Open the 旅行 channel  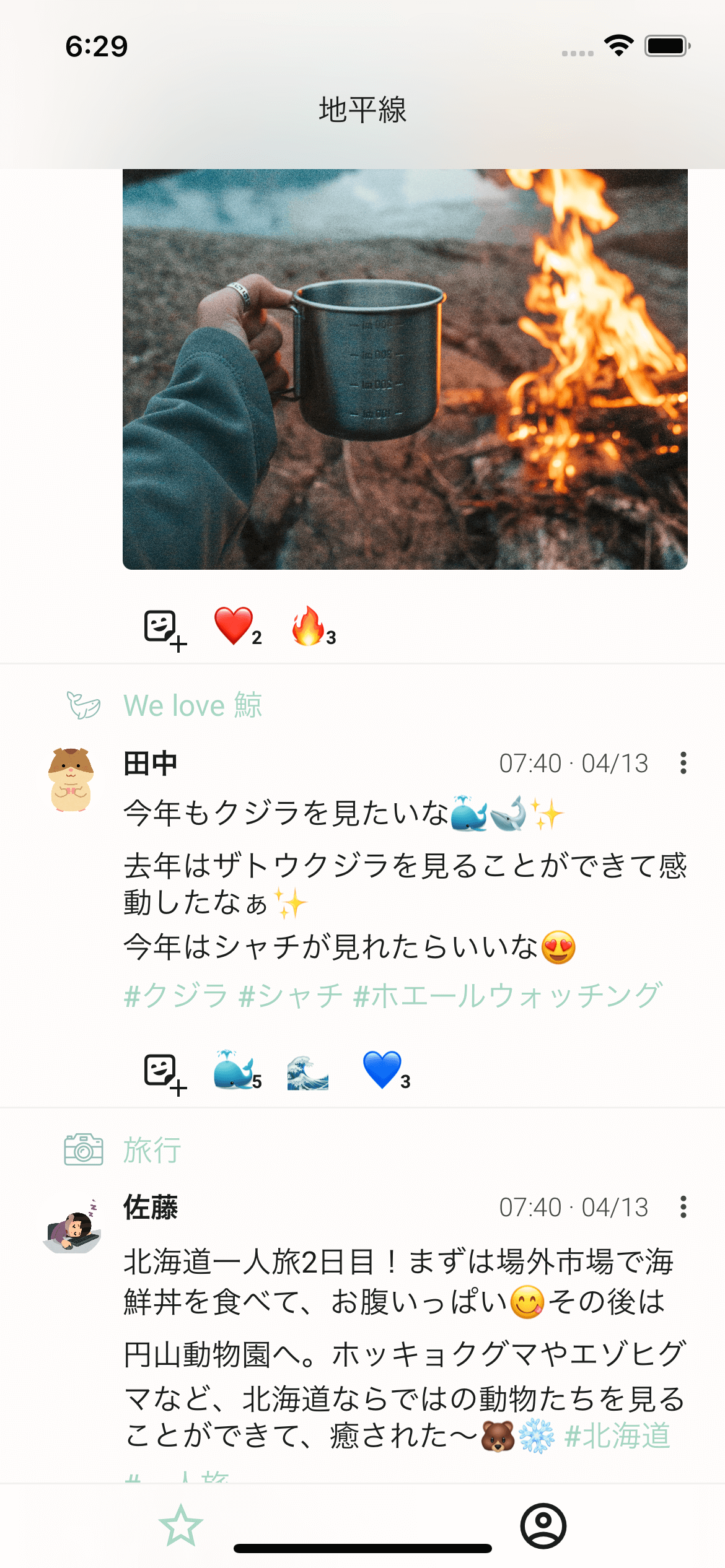[x=152, y=1150]
